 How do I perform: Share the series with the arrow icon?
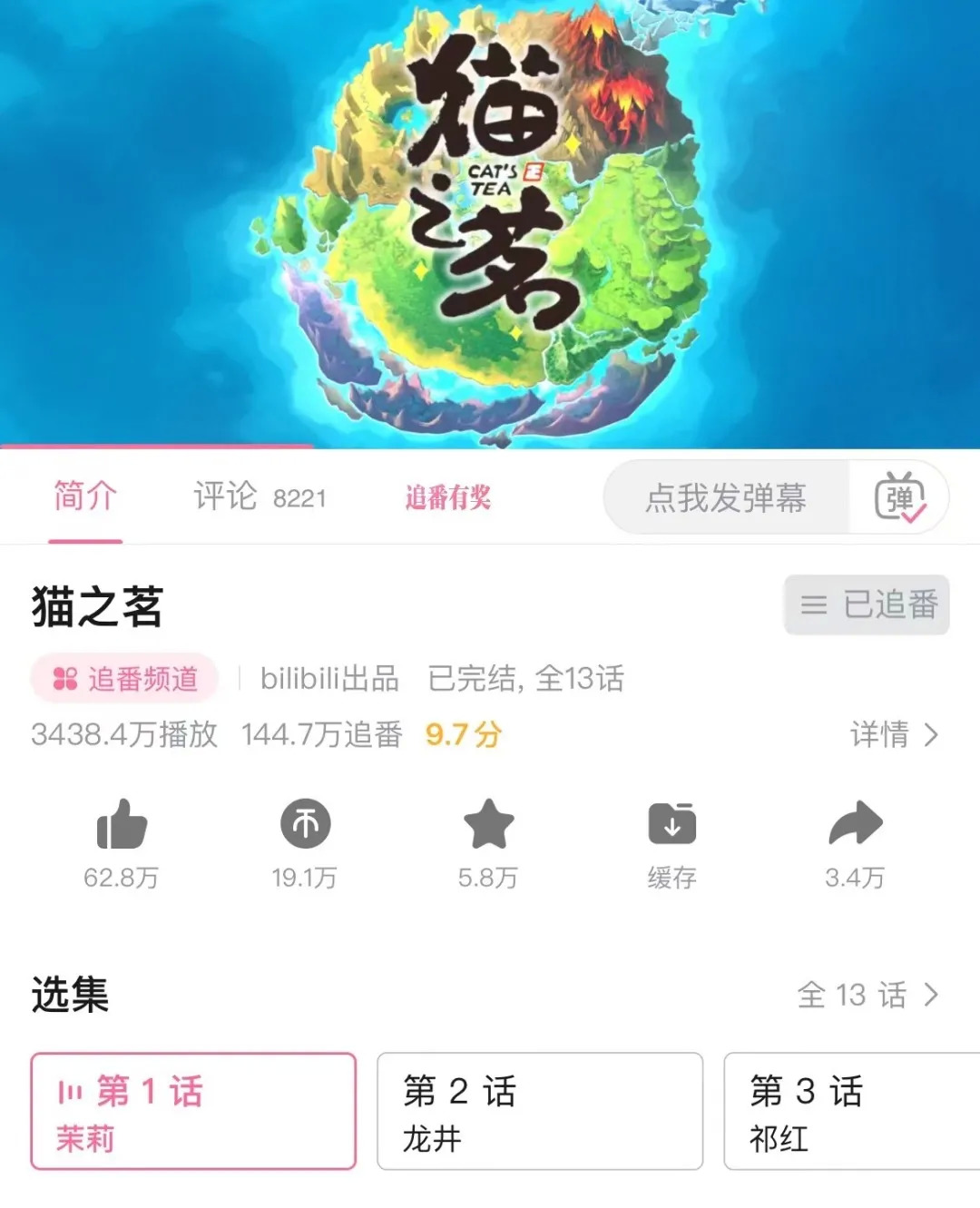tap(855, 824)
